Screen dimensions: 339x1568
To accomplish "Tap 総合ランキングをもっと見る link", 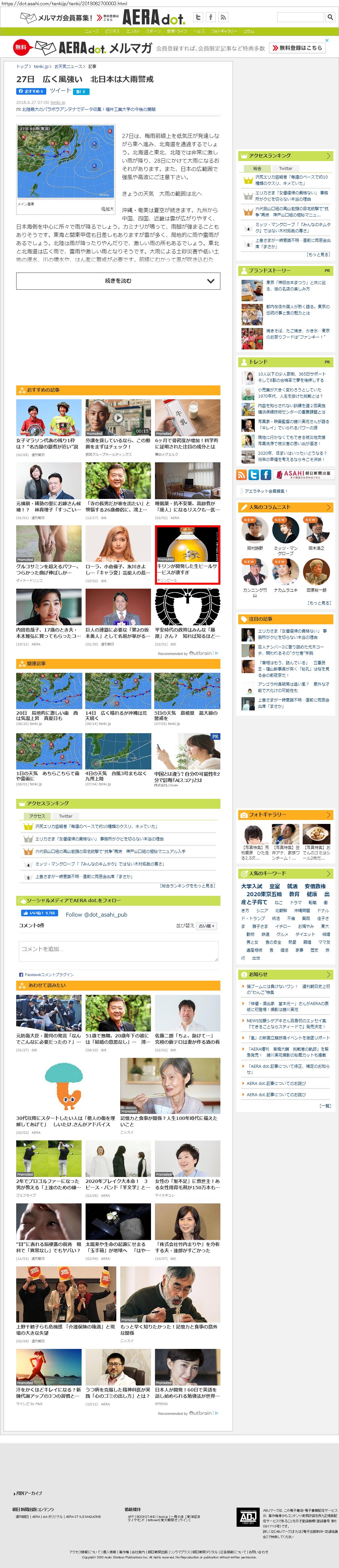I will click(187, 886).
